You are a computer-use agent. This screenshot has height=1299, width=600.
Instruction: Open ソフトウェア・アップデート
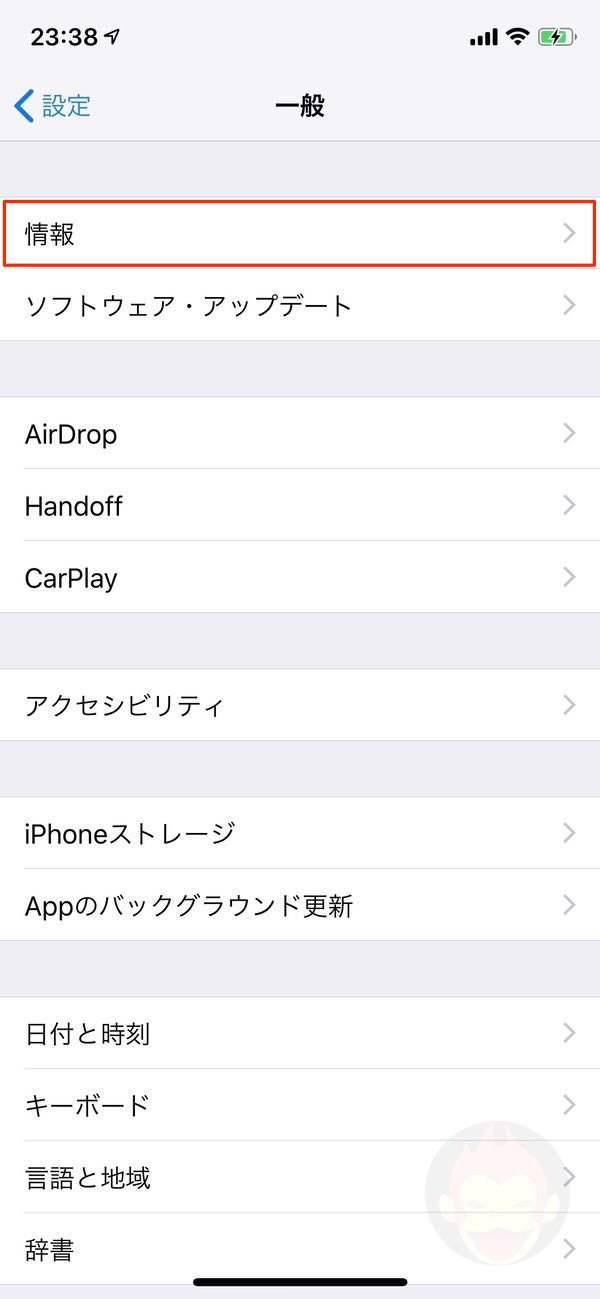click(300, 305)
